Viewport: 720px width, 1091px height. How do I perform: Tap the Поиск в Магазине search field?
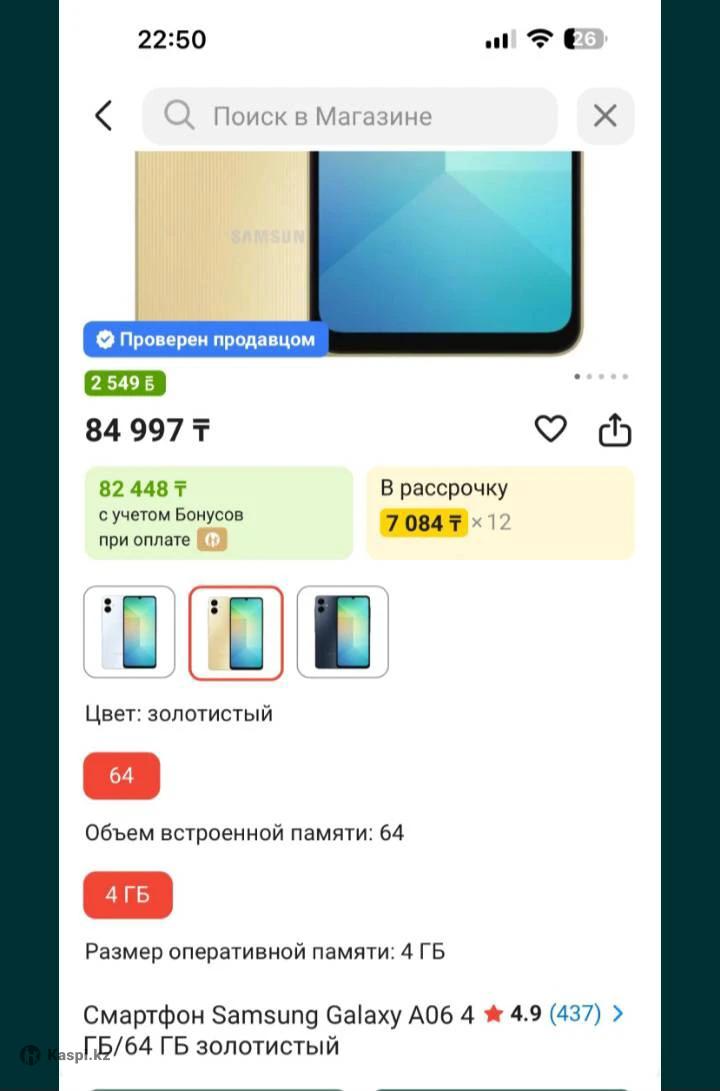[350, 116]
